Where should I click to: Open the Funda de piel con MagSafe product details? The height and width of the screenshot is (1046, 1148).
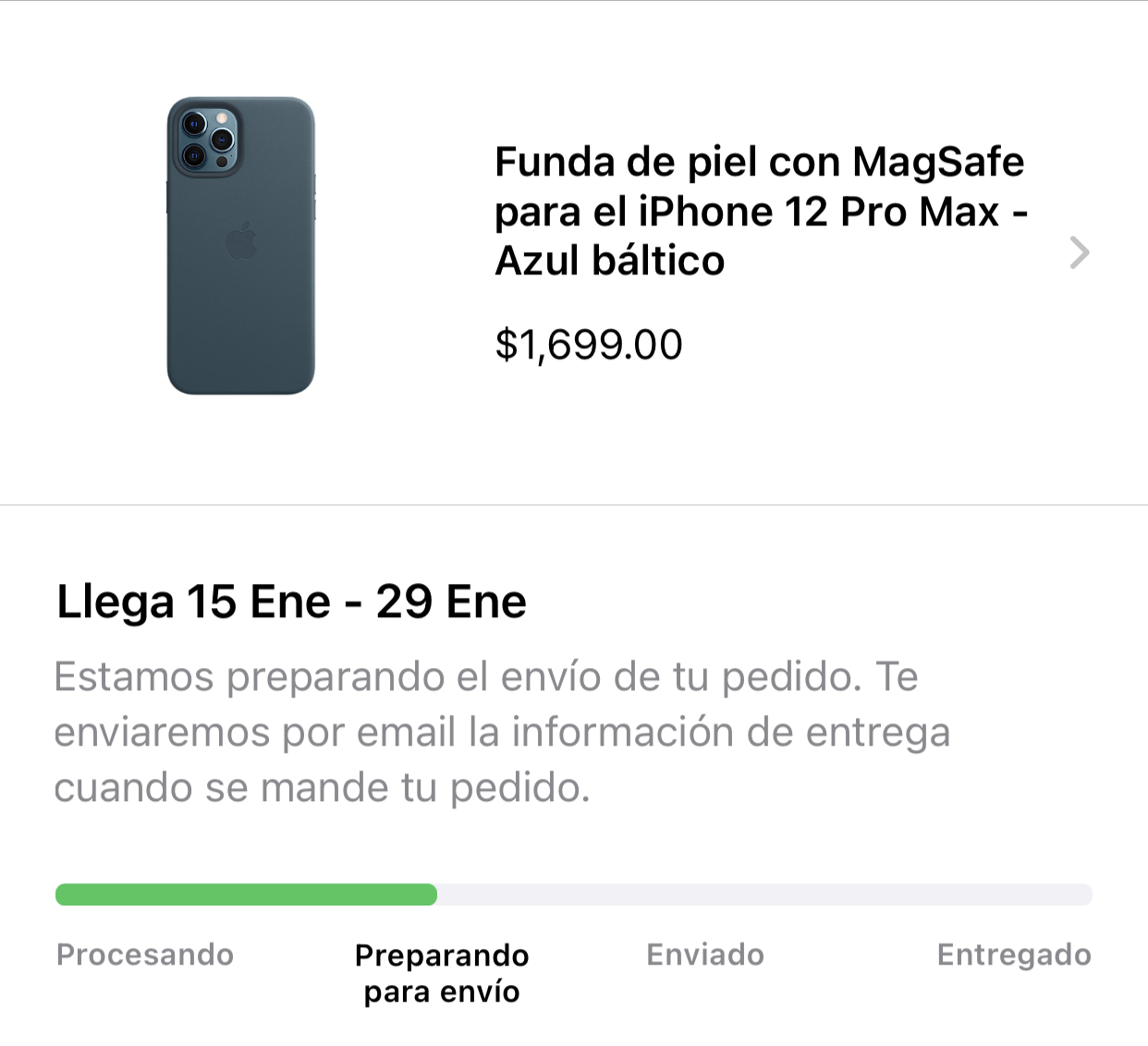[x=1078, y=252]
